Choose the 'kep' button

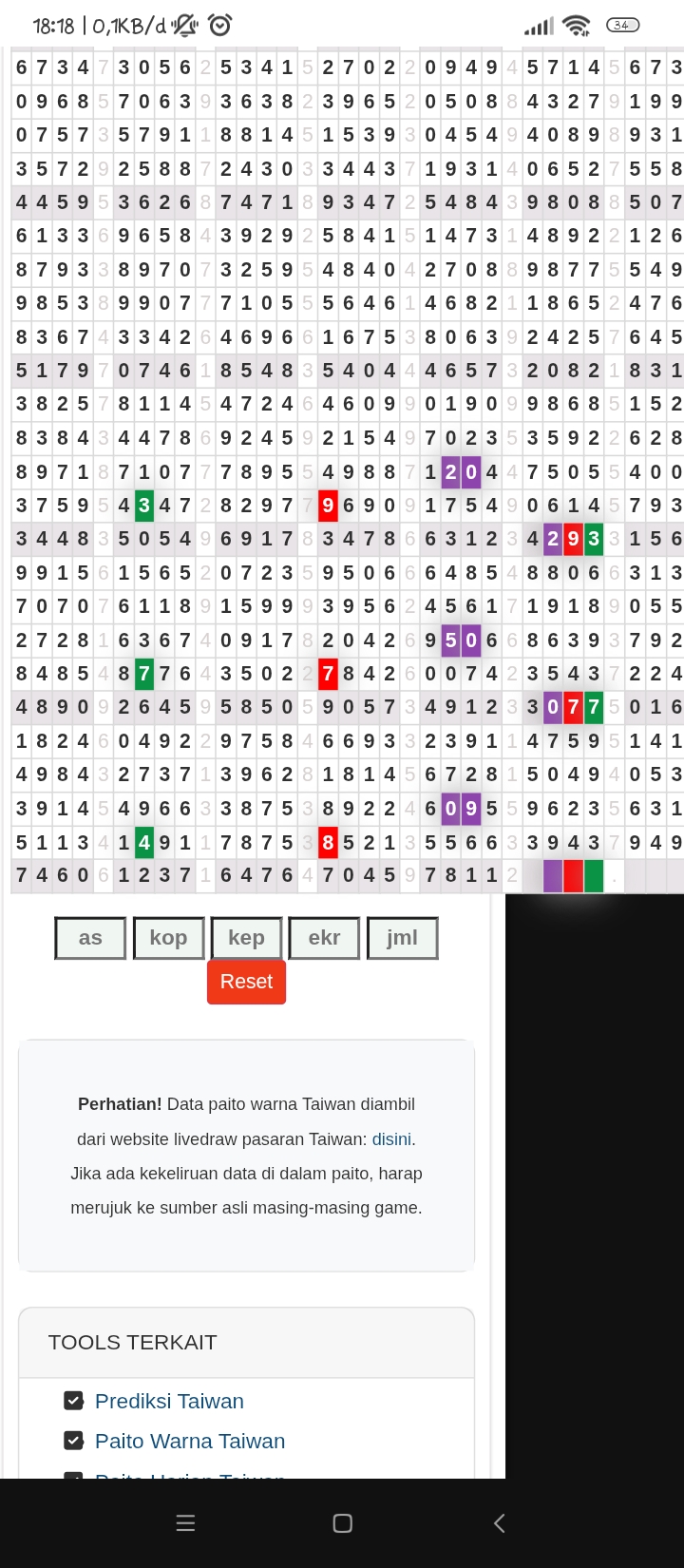tap(246, 938)
